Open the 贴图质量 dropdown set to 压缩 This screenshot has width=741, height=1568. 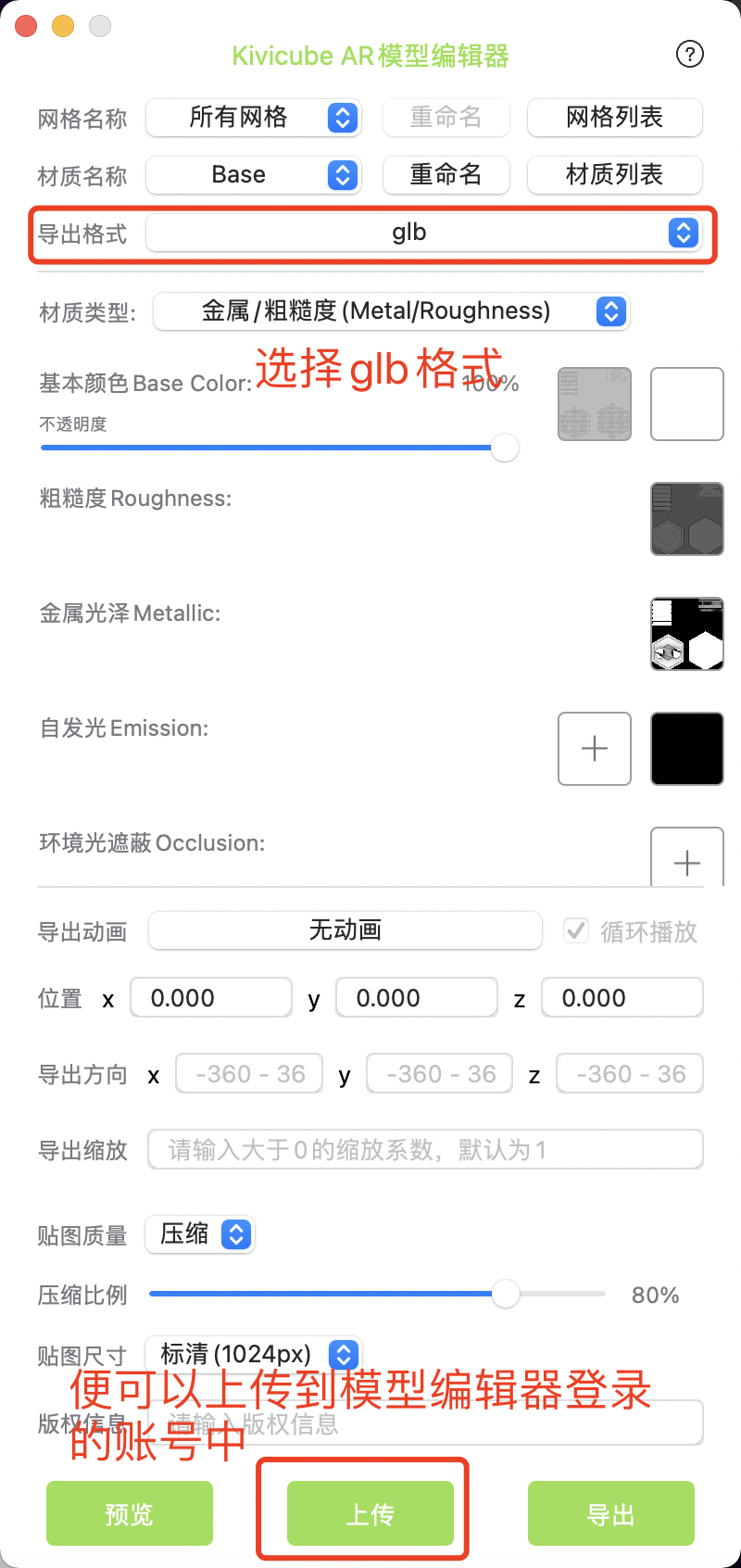(x=200, y=1234)
